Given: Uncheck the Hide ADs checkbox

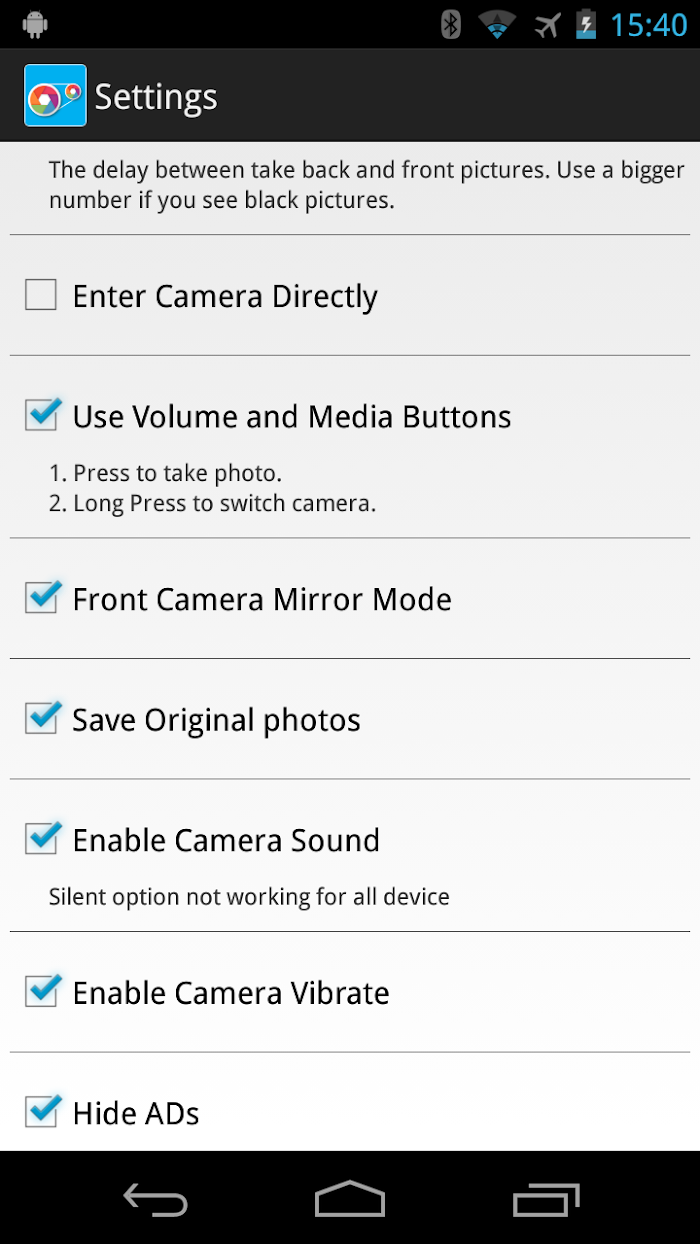Looking at the screenshot, I should coord(41,1111).
